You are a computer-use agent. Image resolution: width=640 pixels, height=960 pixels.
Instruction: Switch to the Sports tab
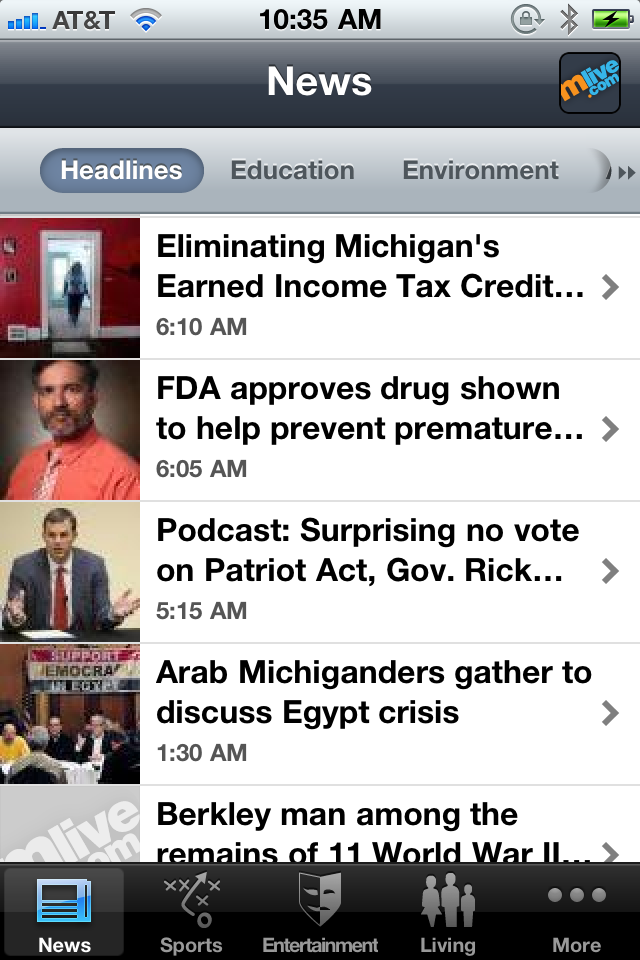(x=191, y=912)
